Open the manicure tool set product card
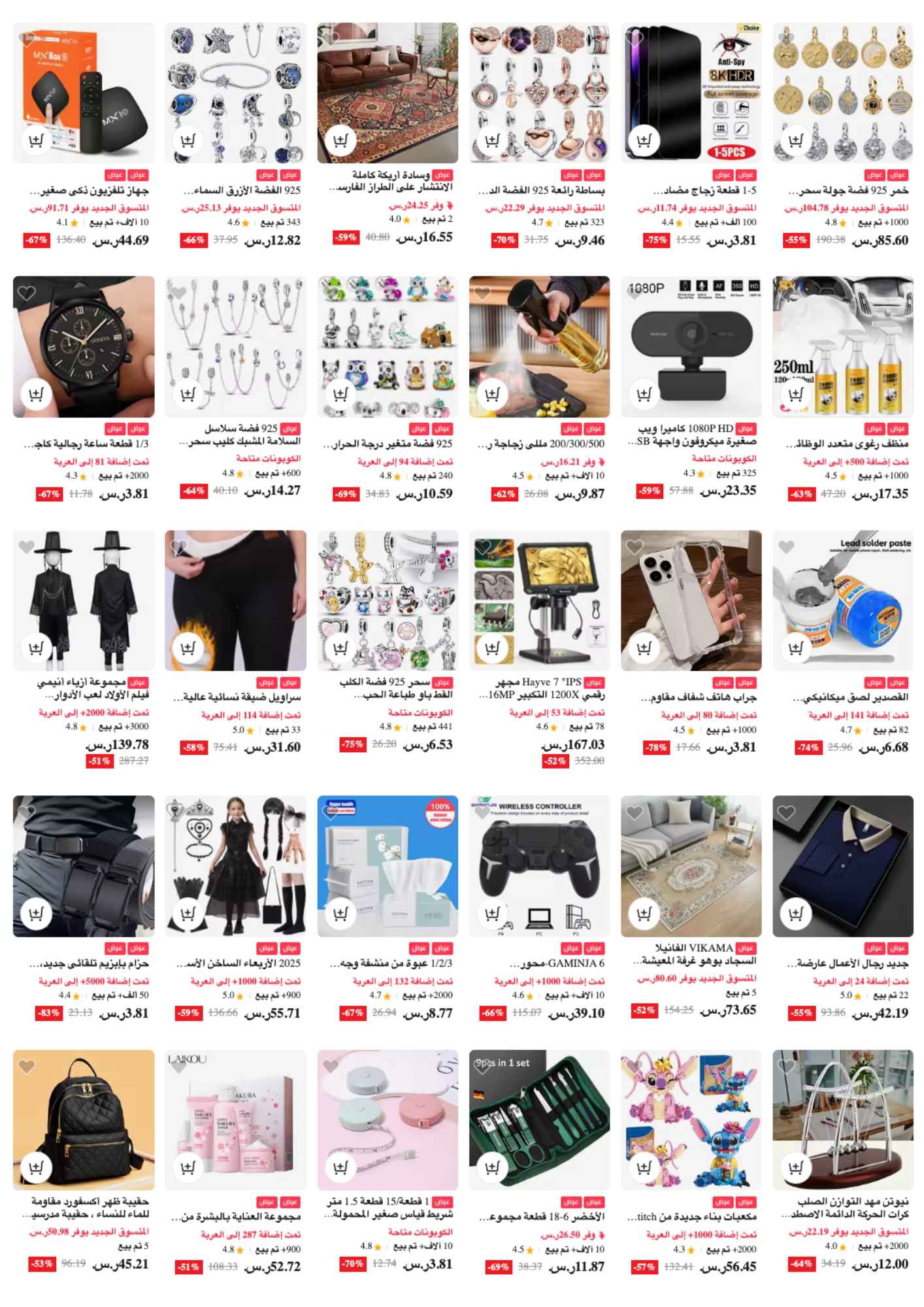The width and height of the screenshot is (924, 1307). point(539,1119)
